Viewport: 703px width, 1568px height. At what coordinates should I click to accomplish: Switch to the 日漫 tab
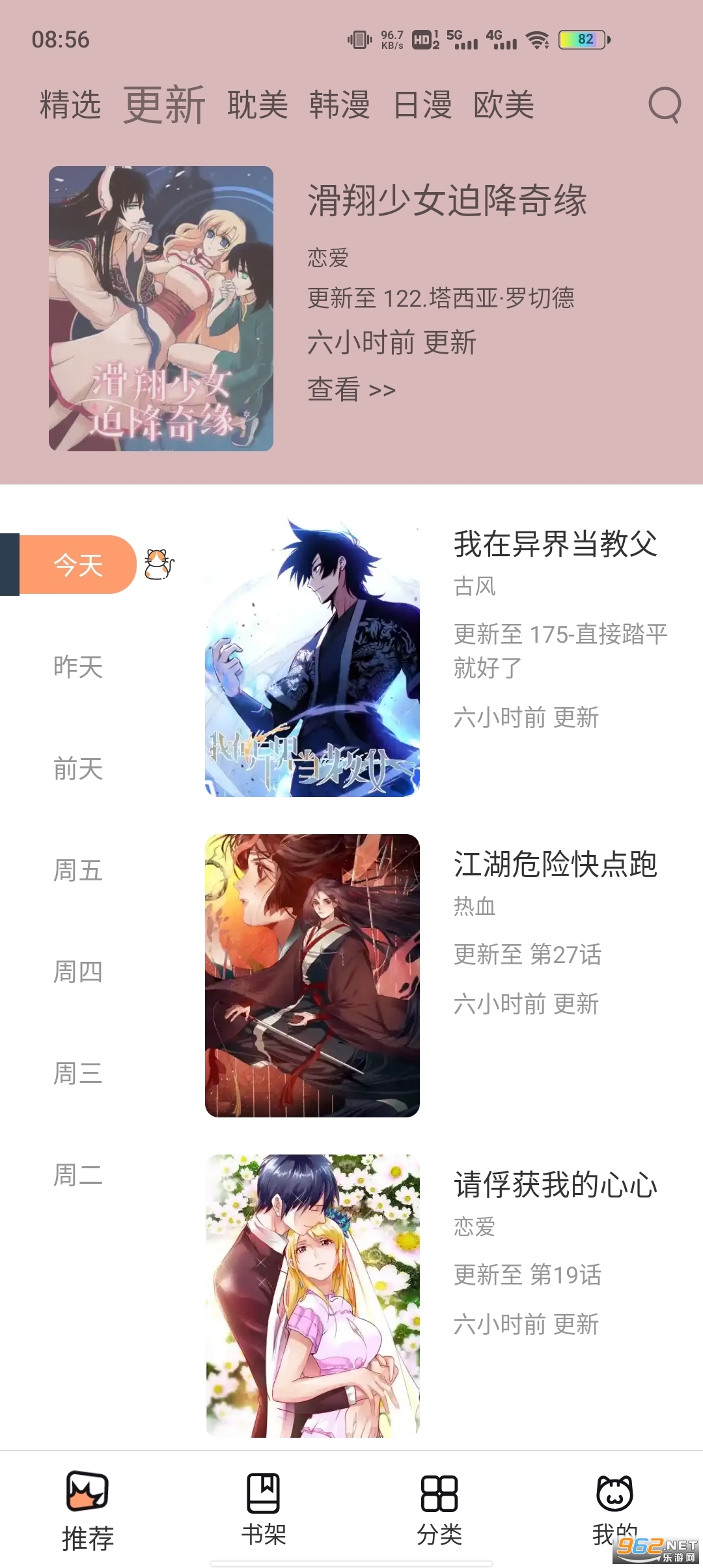click(x=422, y=105)
